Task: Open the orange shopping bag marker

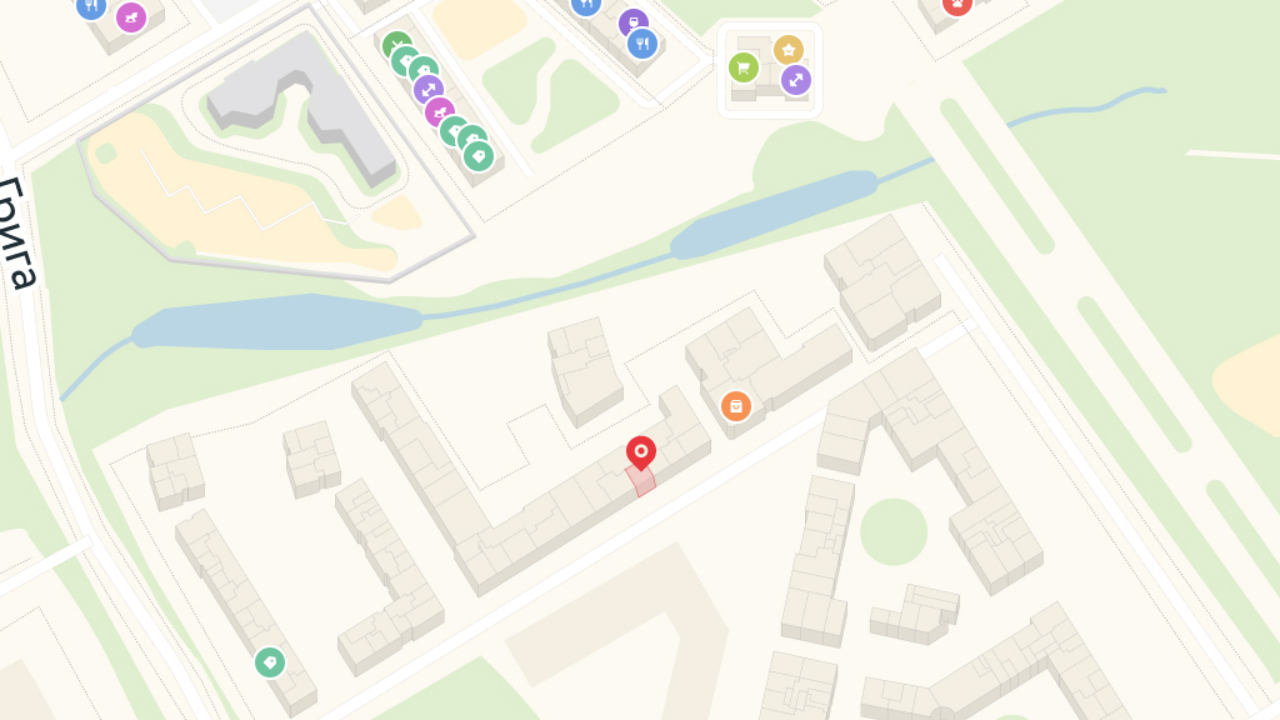Action: click(x=736, y=406)
